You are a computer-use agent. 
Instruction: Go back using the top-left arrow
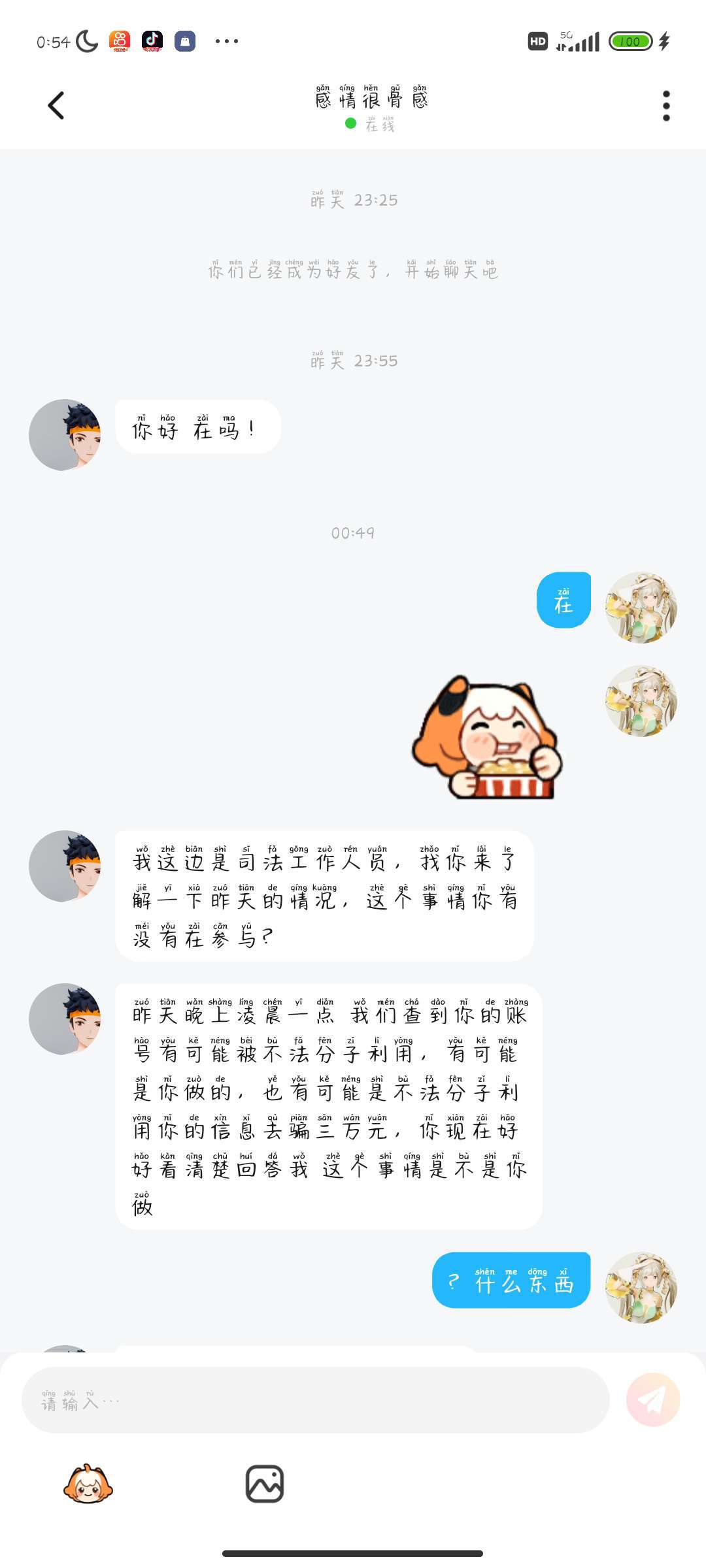click(56, 105)
